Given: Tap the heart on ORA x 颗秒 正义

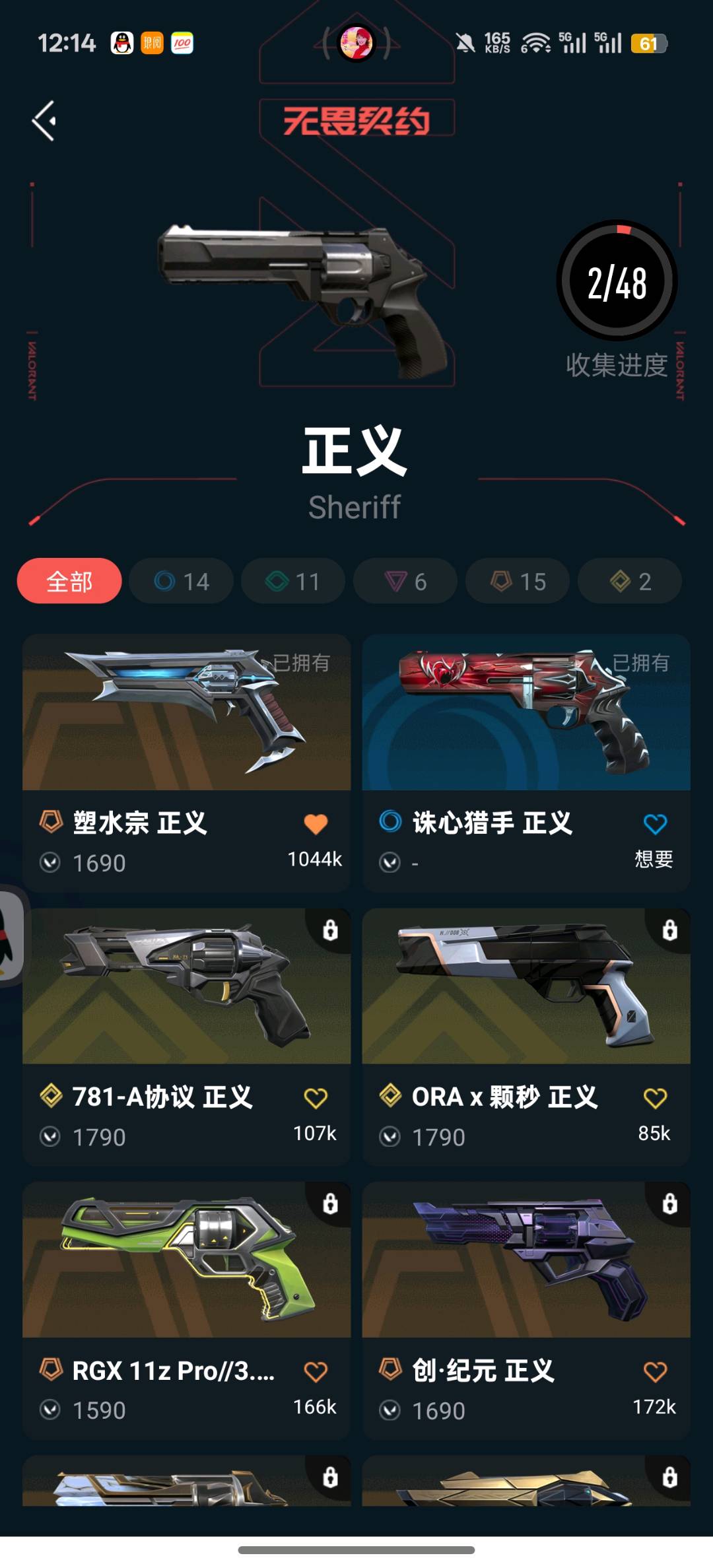Looking at the screenshot, I should coord(655,1098).
